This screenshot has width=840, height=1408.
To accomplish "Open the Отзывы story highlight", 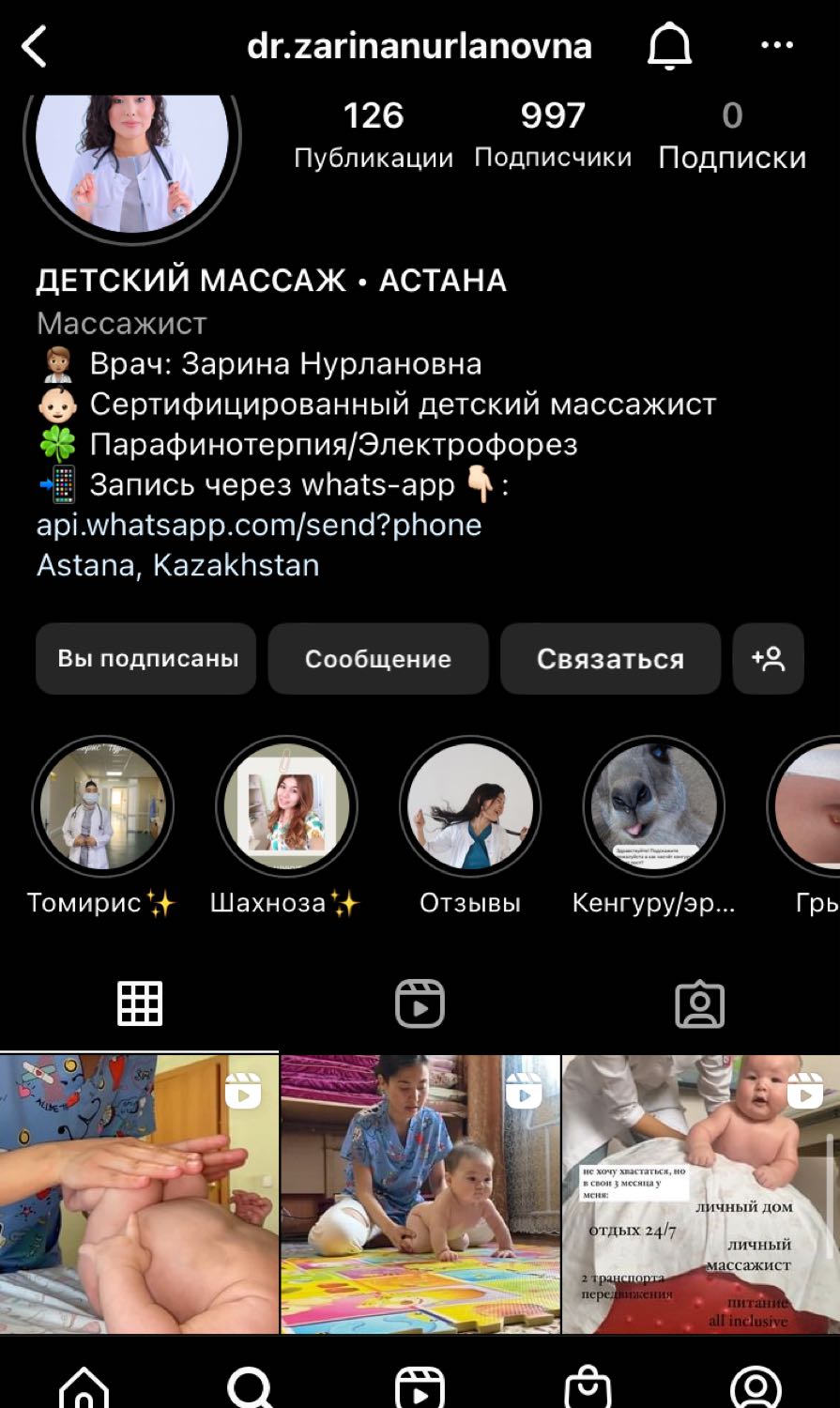I will pyautogui.click(x=470, y=806).
